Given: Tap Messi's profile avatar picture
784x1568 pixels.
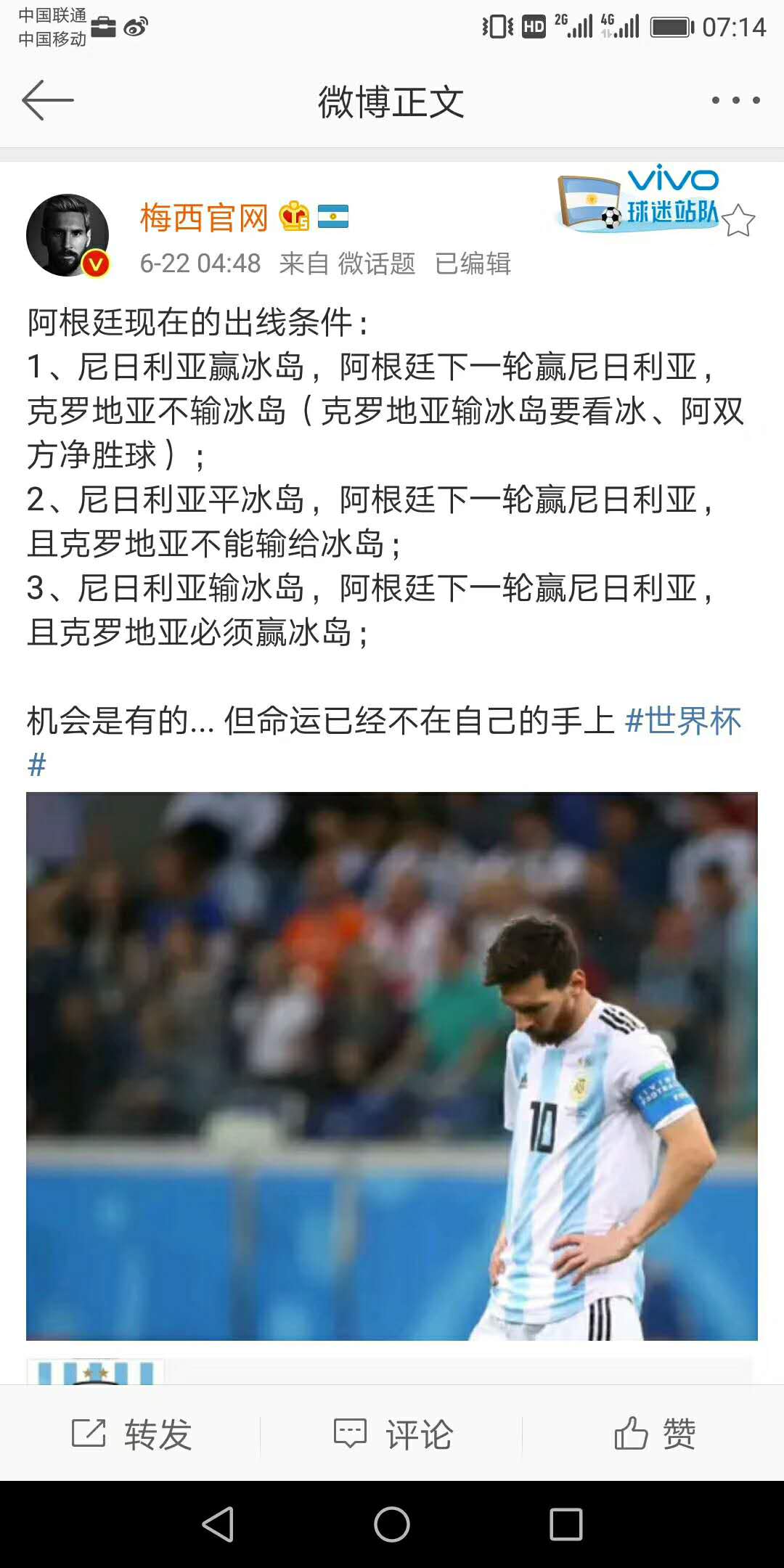Looking at the screenshot, I should pos(70,234).
